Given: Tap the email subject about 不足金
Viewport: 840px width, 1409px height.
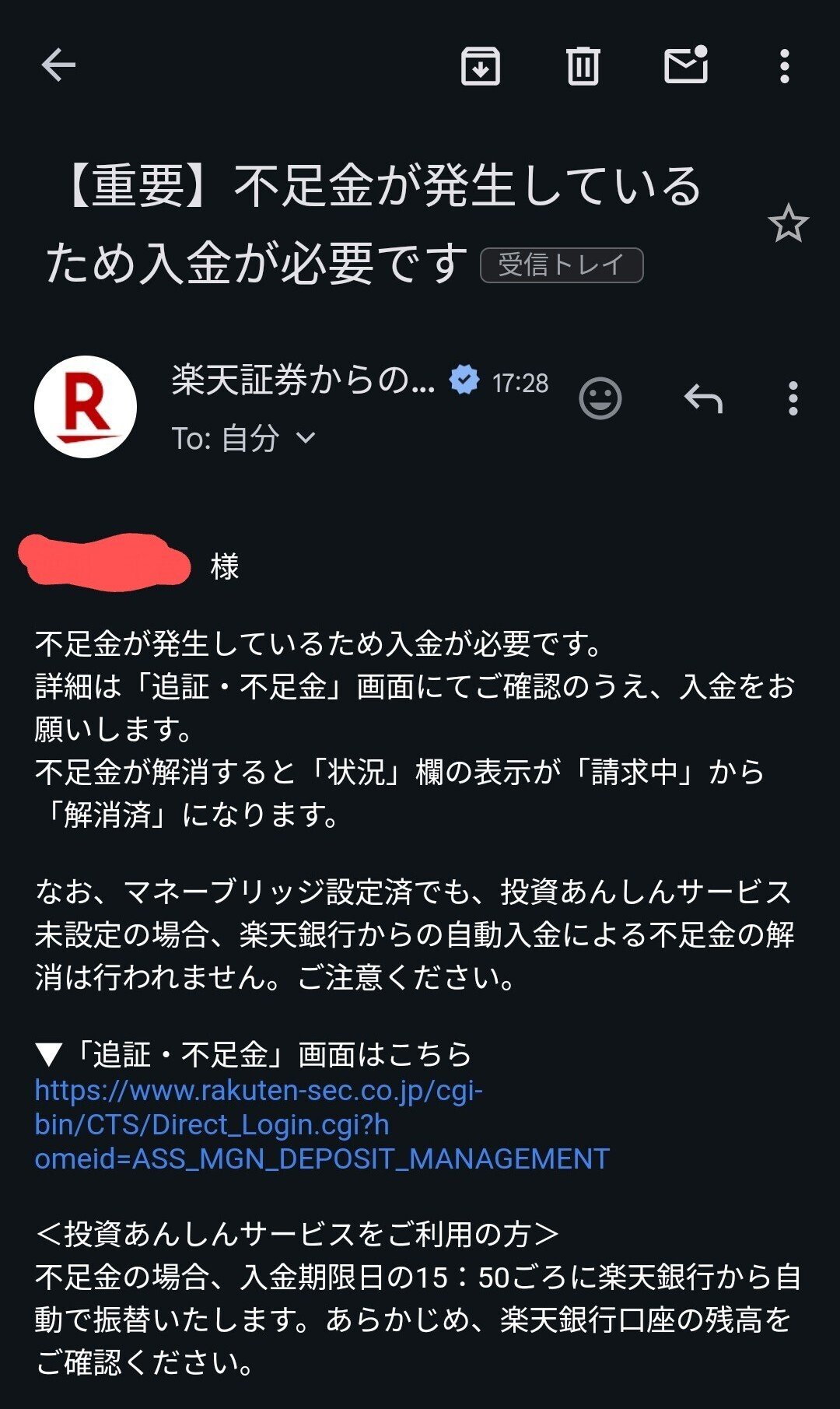Looking at the screenshot, I should point(373,187).
